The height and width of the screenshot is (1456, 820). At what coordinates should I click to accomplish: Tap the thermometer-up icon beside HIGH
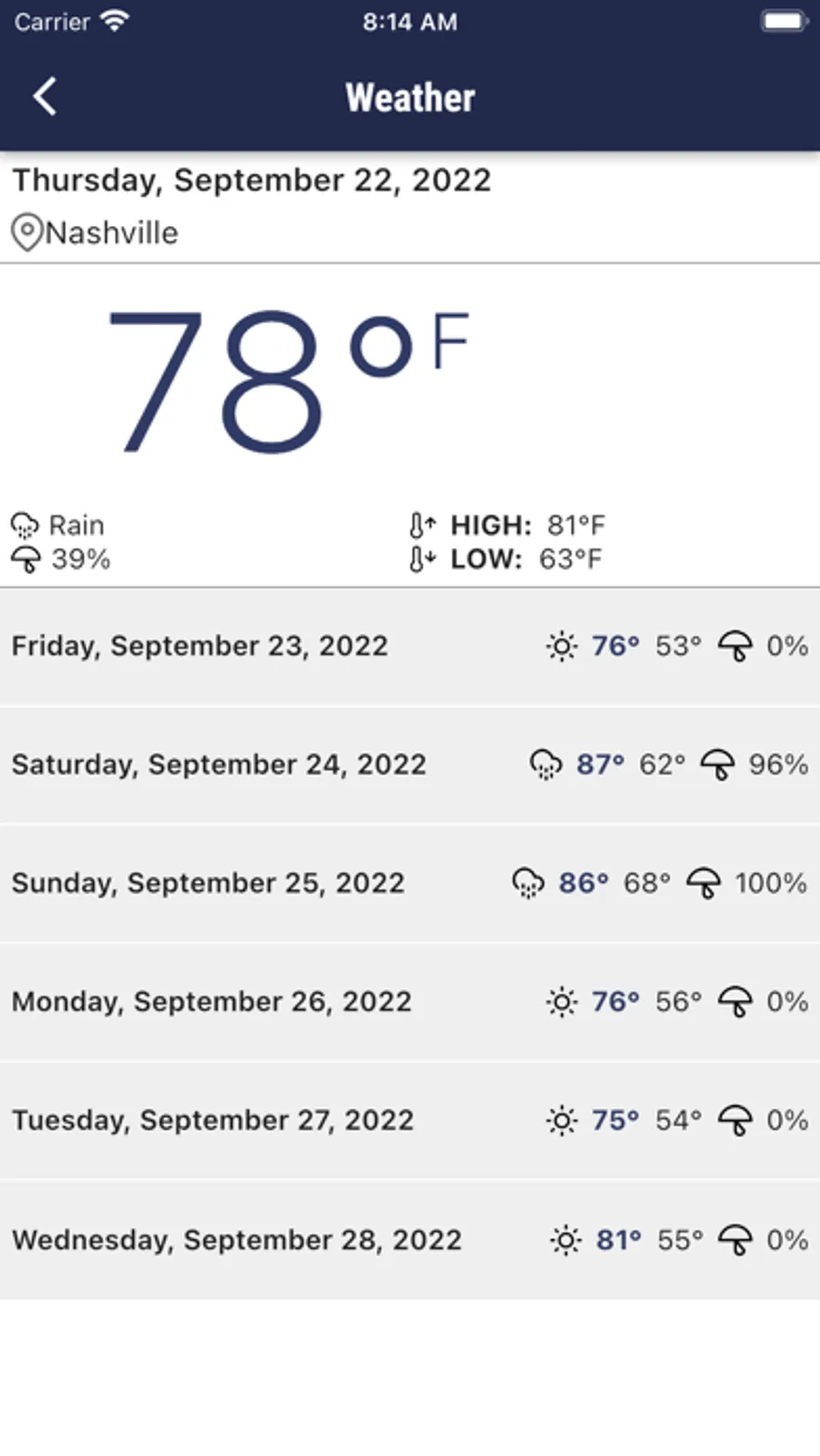pos(423,524)
